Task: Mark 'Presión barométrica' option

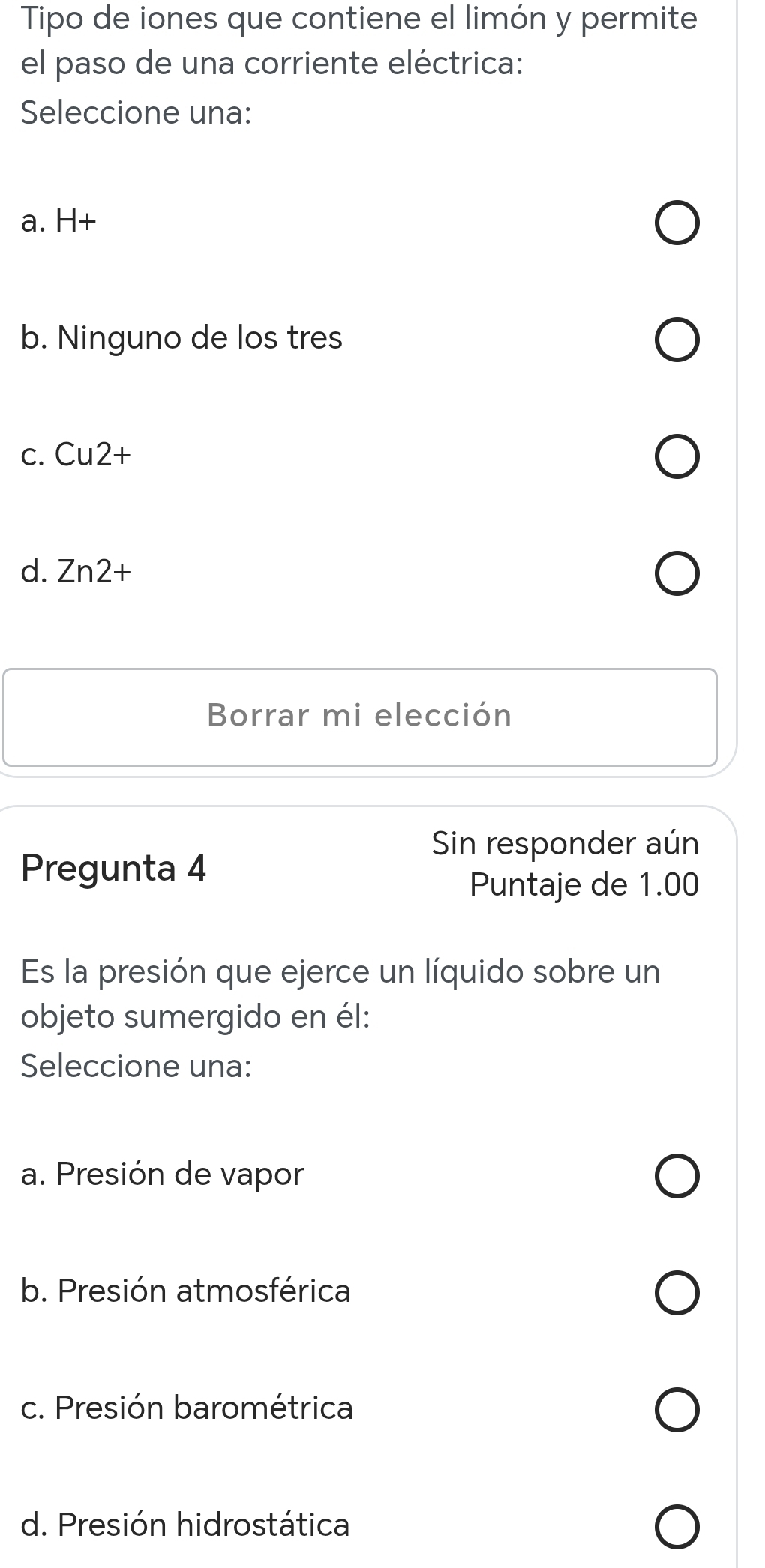Action: [x=678, y=1411]
